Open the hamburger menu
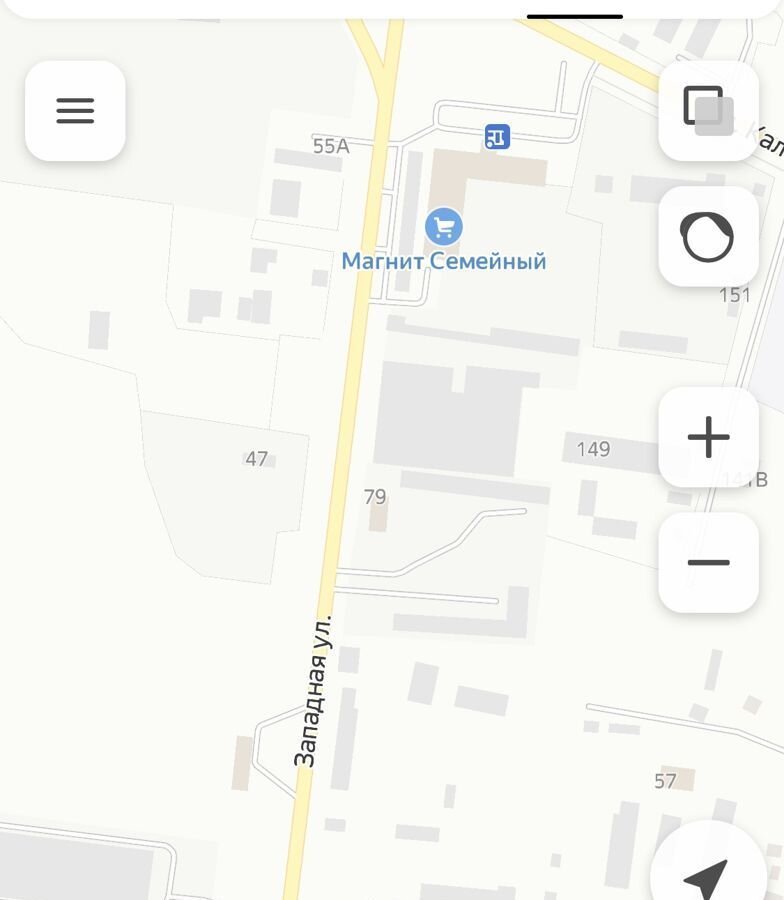The height and width of the screenshot is (900, 784). click(75, 111)
